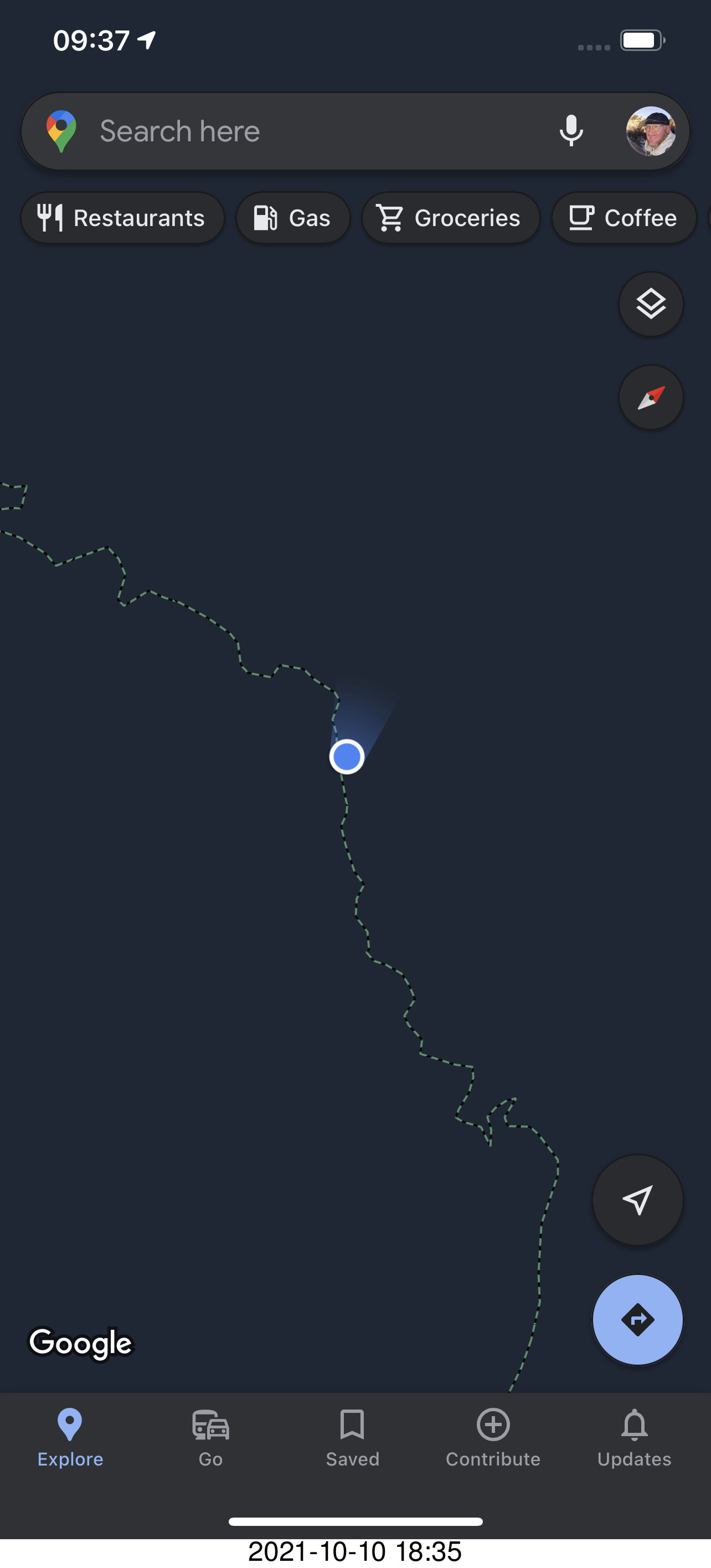This screenshot has height=1568, width=711.
Task: Open the map layers button
Action: [x=650, y=304]
